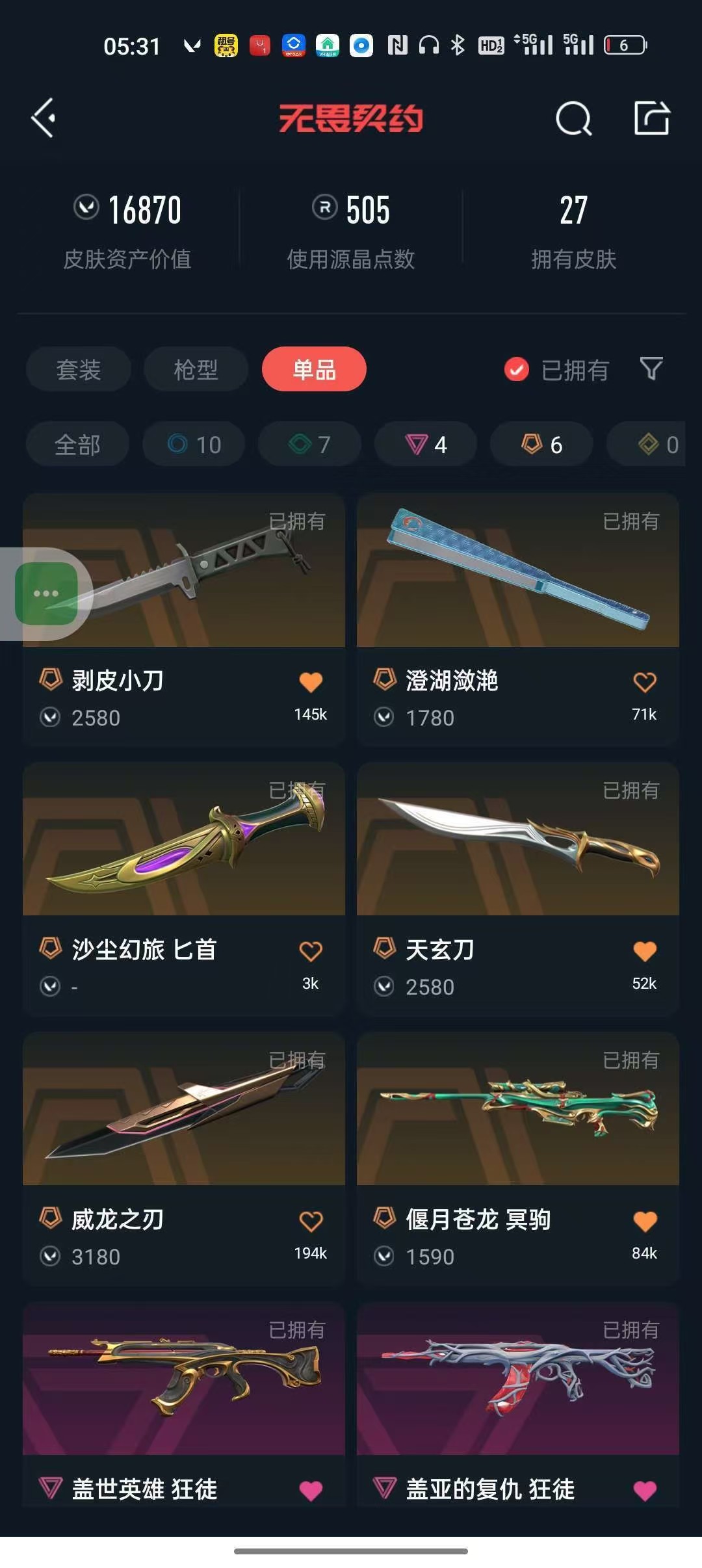Go back using the top-left arrow
Viewport: 702px width, 1568px height.
pyautogui.click(x=43, y=118)
